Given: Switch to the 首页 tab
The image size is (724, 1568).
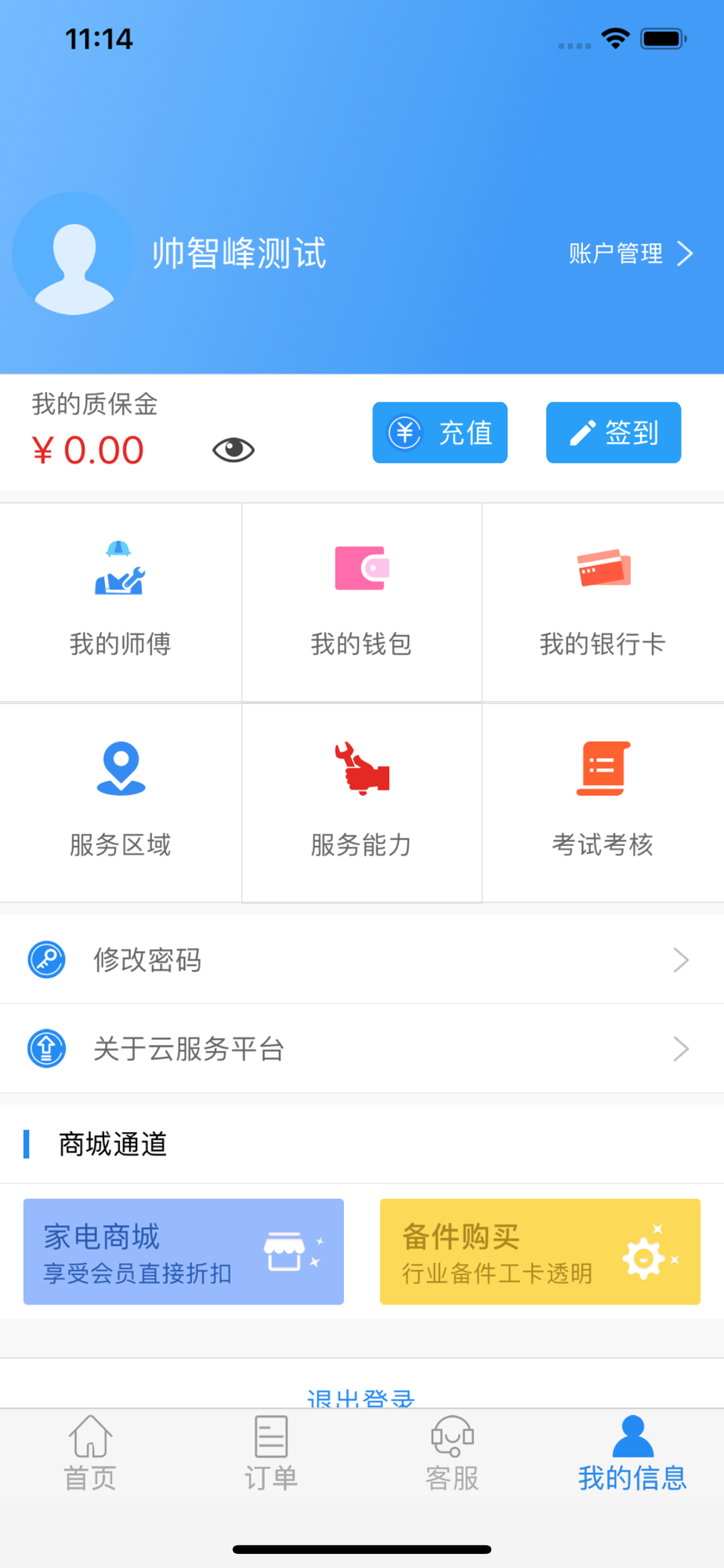Looking at the screenshot, I should [90, 1454].
